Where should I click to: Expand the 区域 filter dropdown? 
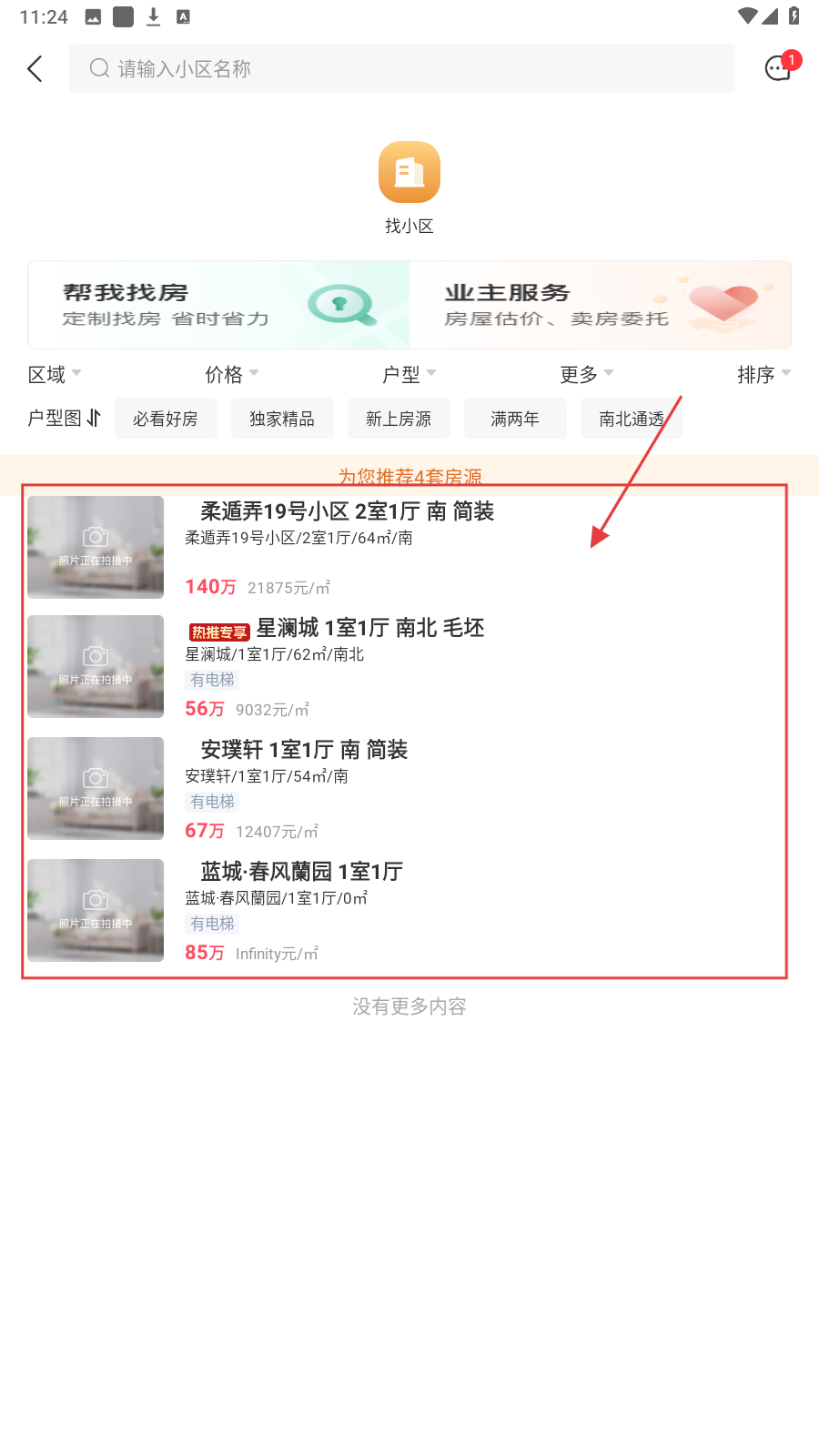click(x=55, y=374)
